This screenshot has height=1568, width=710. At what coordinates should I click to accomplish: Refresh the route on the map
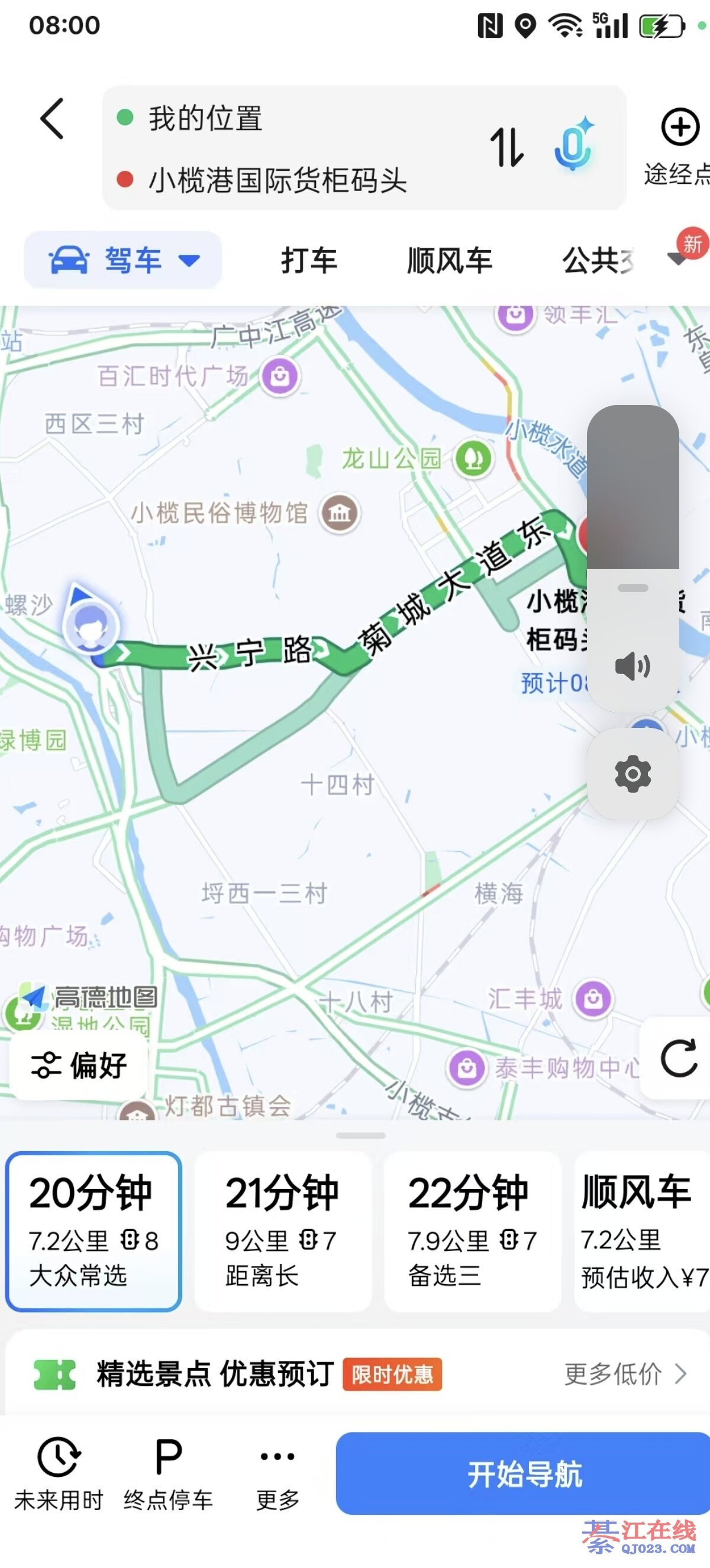(678, 1058)
